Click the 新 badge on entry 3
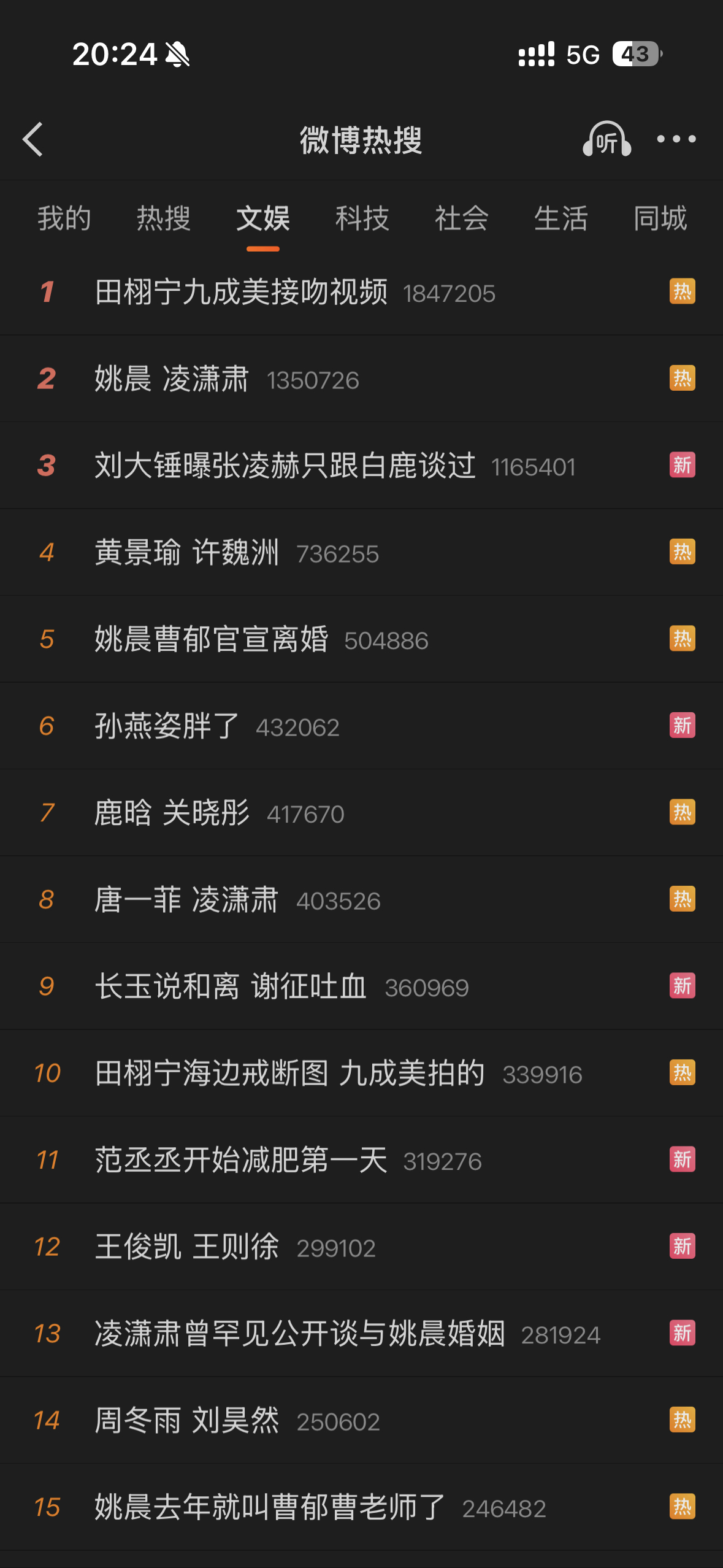The width and height of the screenshot is (723, 1568). coord(681,465)
